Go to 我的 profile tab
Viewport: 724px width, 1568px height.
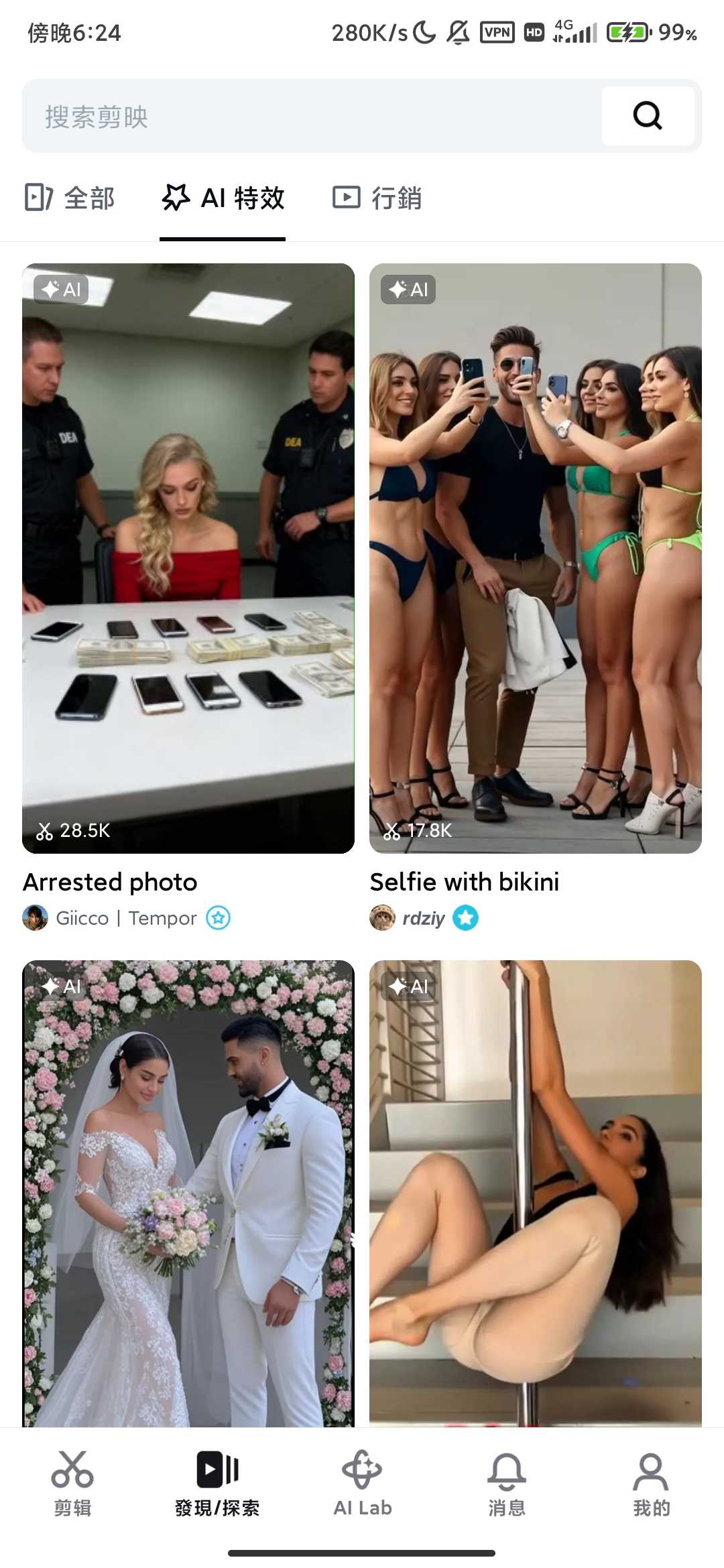(651, 1484)
